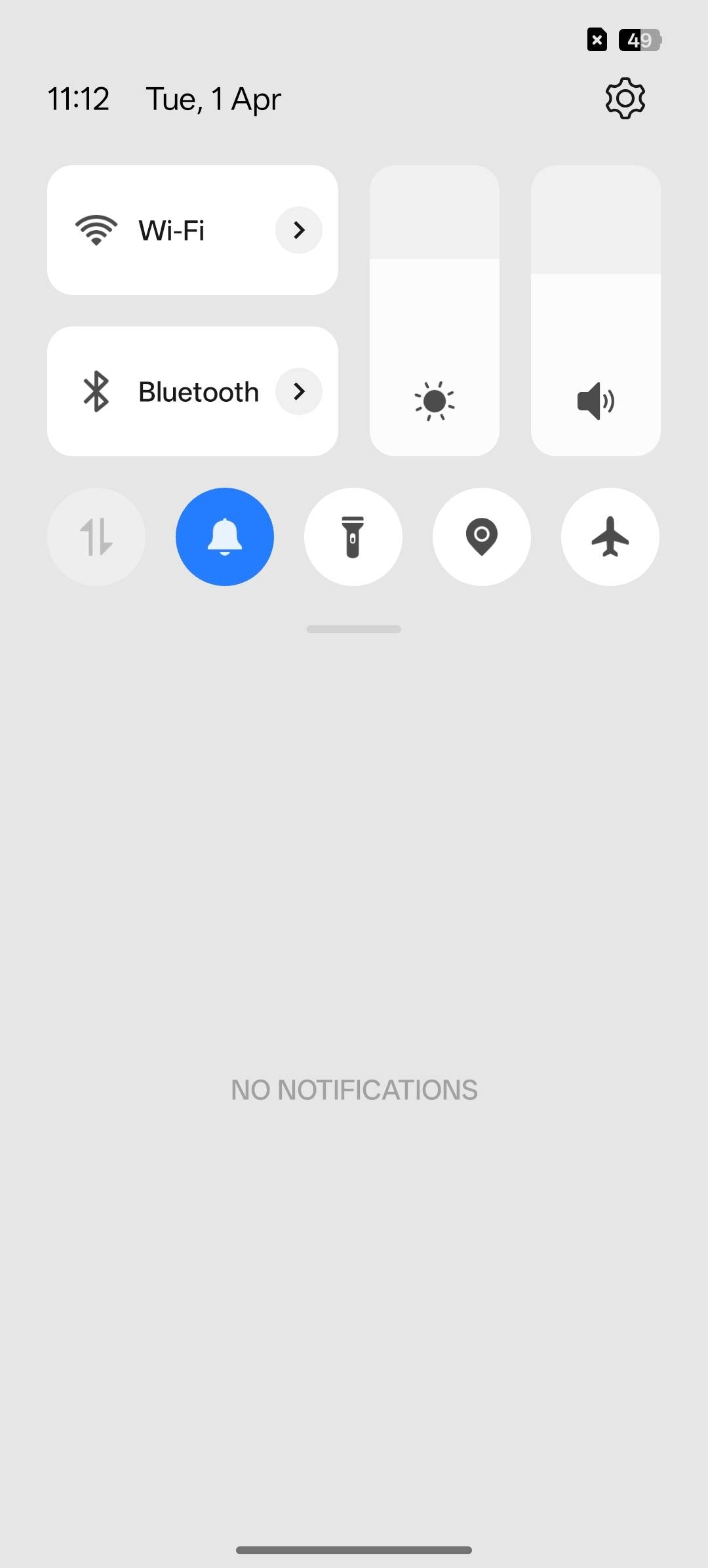Enable airplane mode

point(610,537)
